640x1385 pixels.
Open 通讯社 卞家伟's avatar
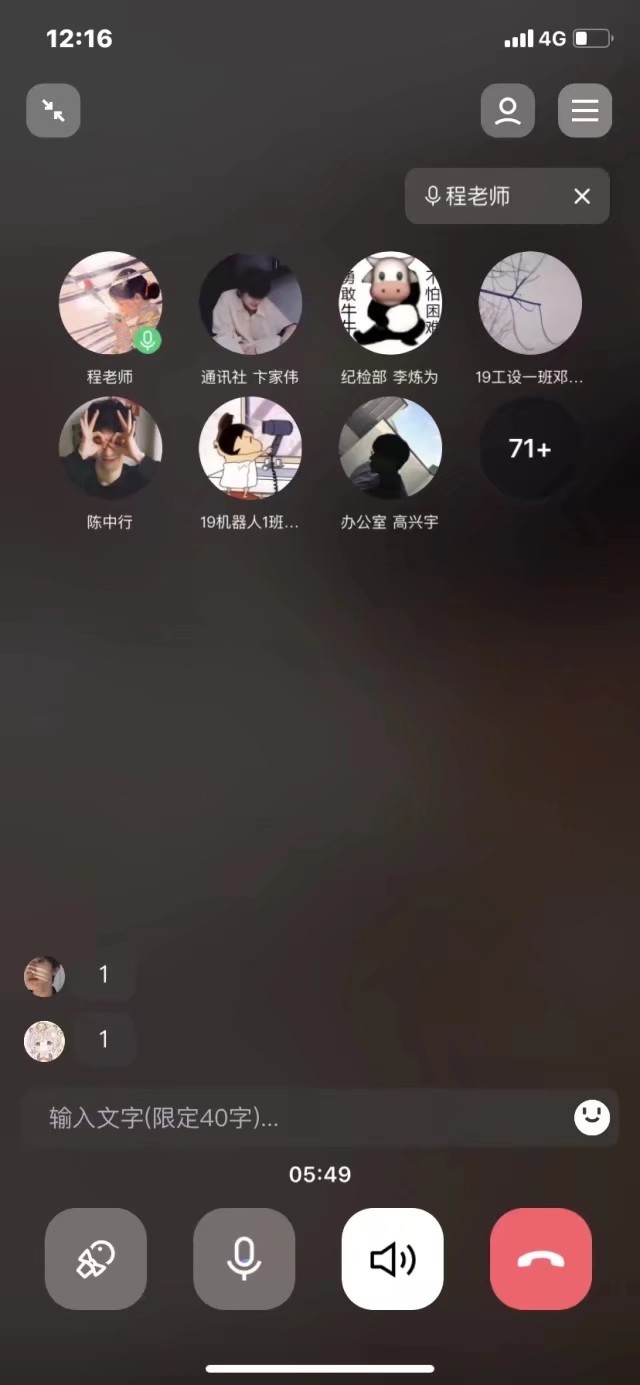(250, 303)
